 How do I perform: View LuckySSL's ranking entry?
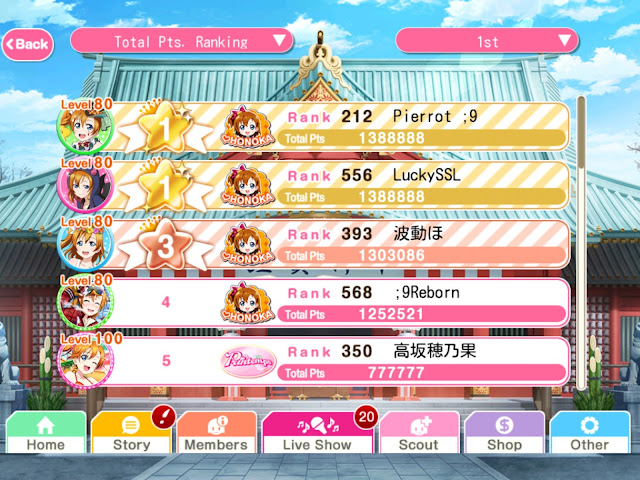[314, 186]
